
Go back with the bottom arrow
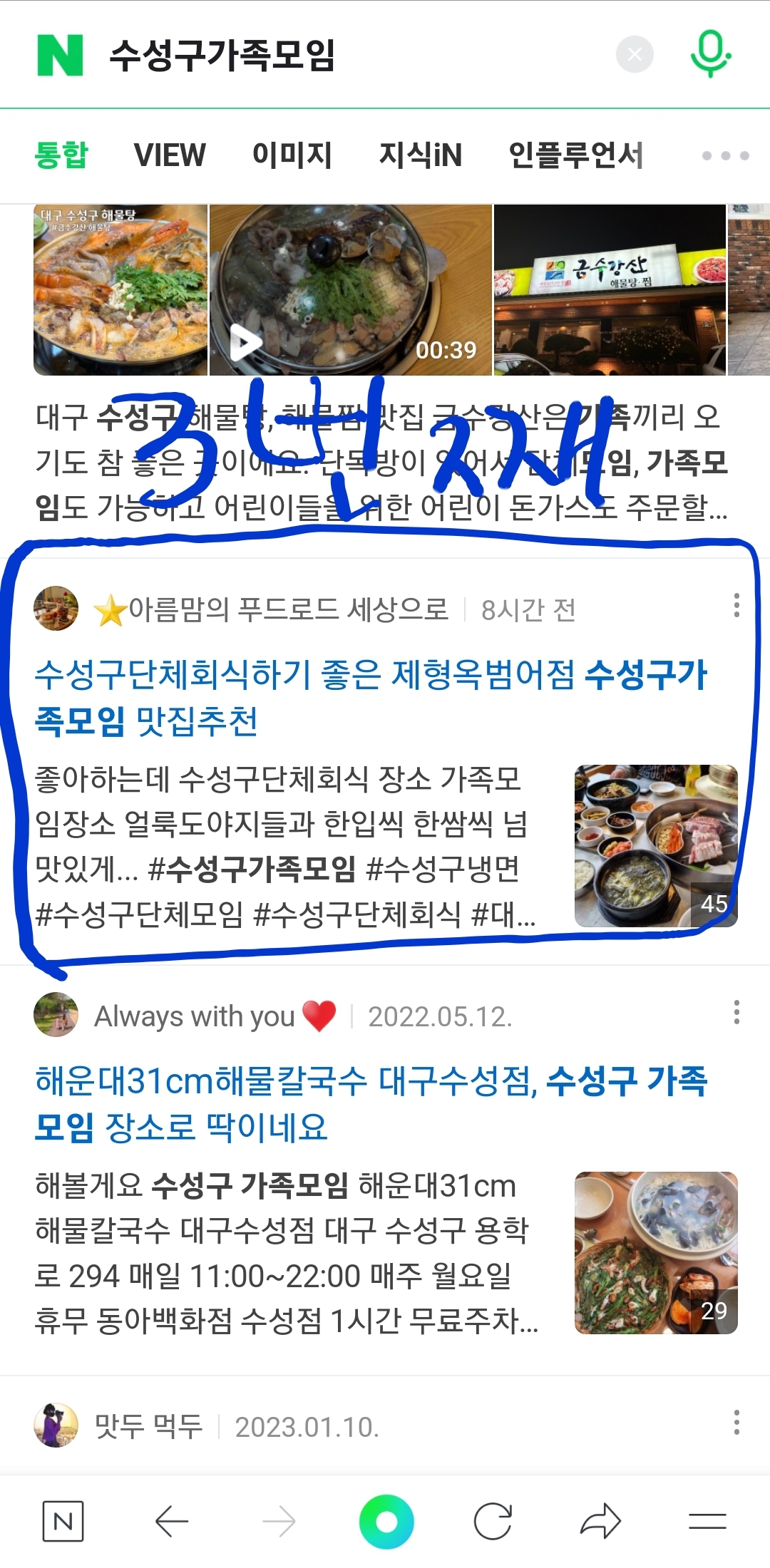tap(172, 1522)
